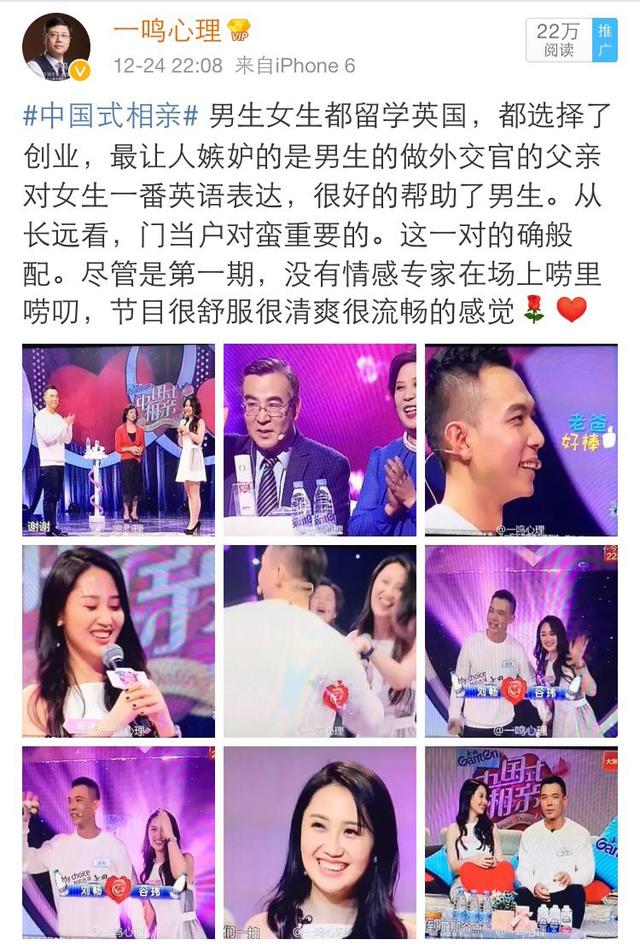Open photo of woman laughing with microphone

tap(119, 641)
